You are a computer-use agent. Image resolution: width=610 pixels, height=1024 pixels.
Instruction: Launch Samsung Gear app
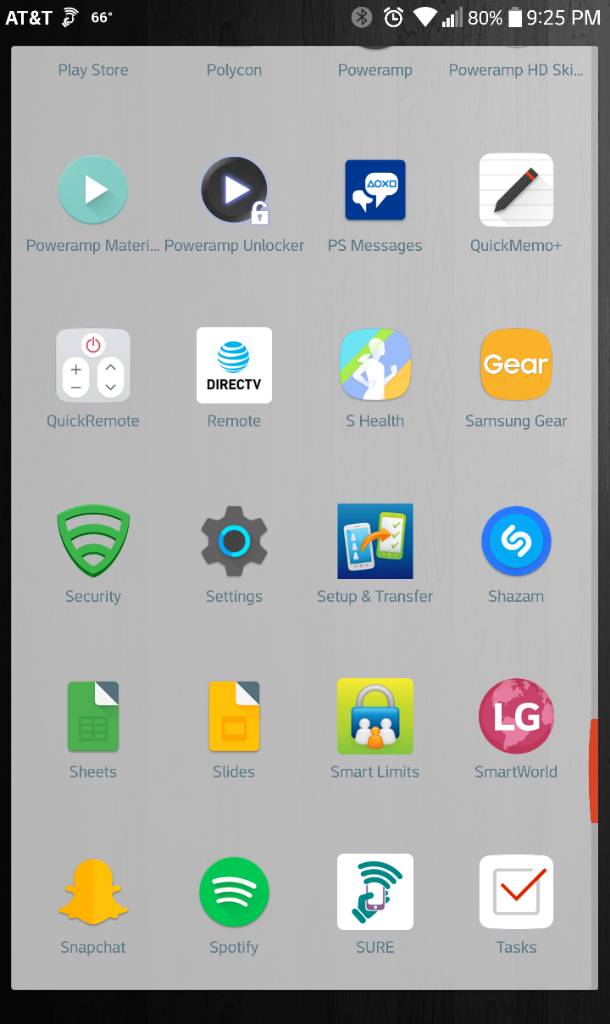tap(516, 366)
